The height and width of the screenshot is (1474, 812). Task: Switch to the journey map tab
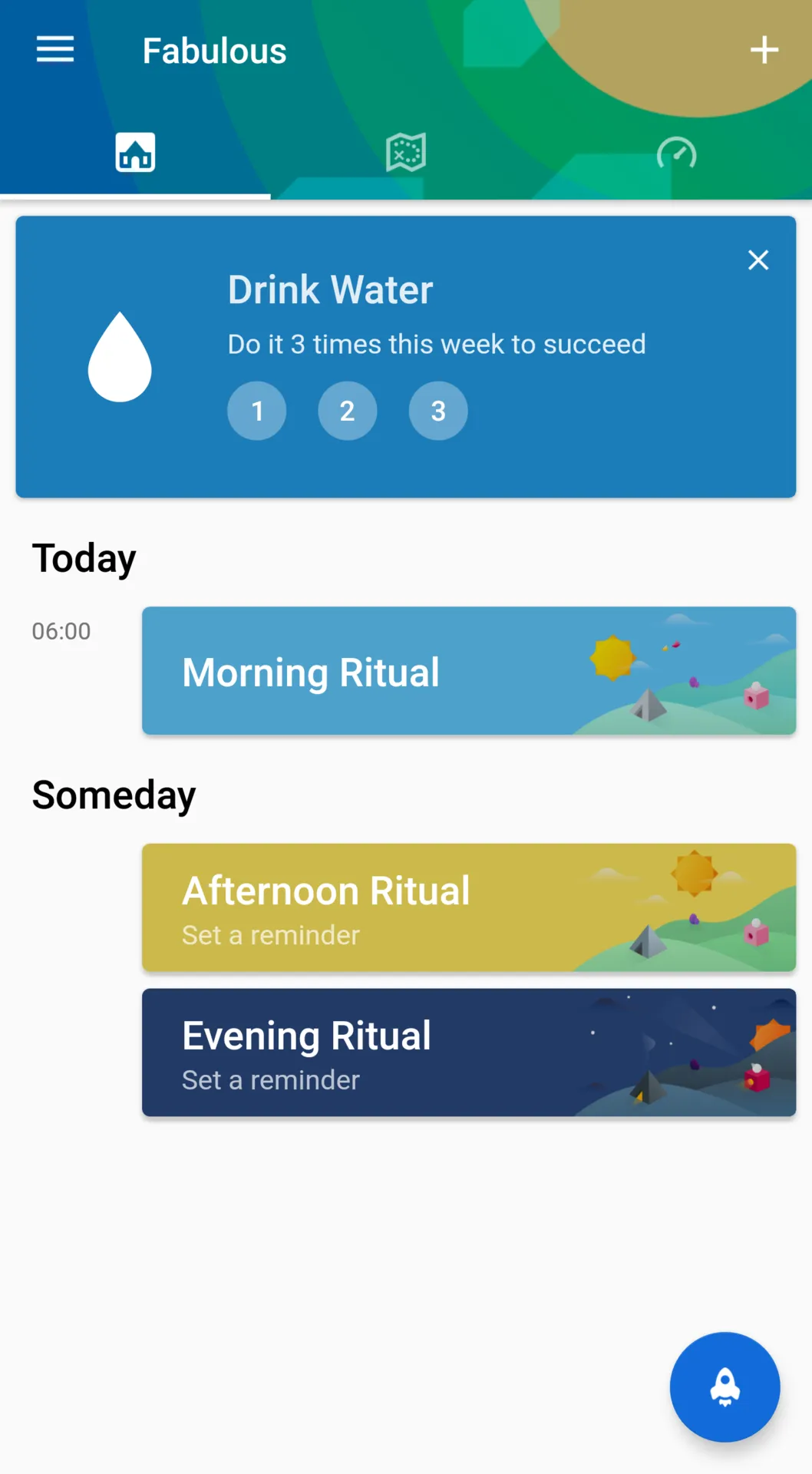coord(406,152)
